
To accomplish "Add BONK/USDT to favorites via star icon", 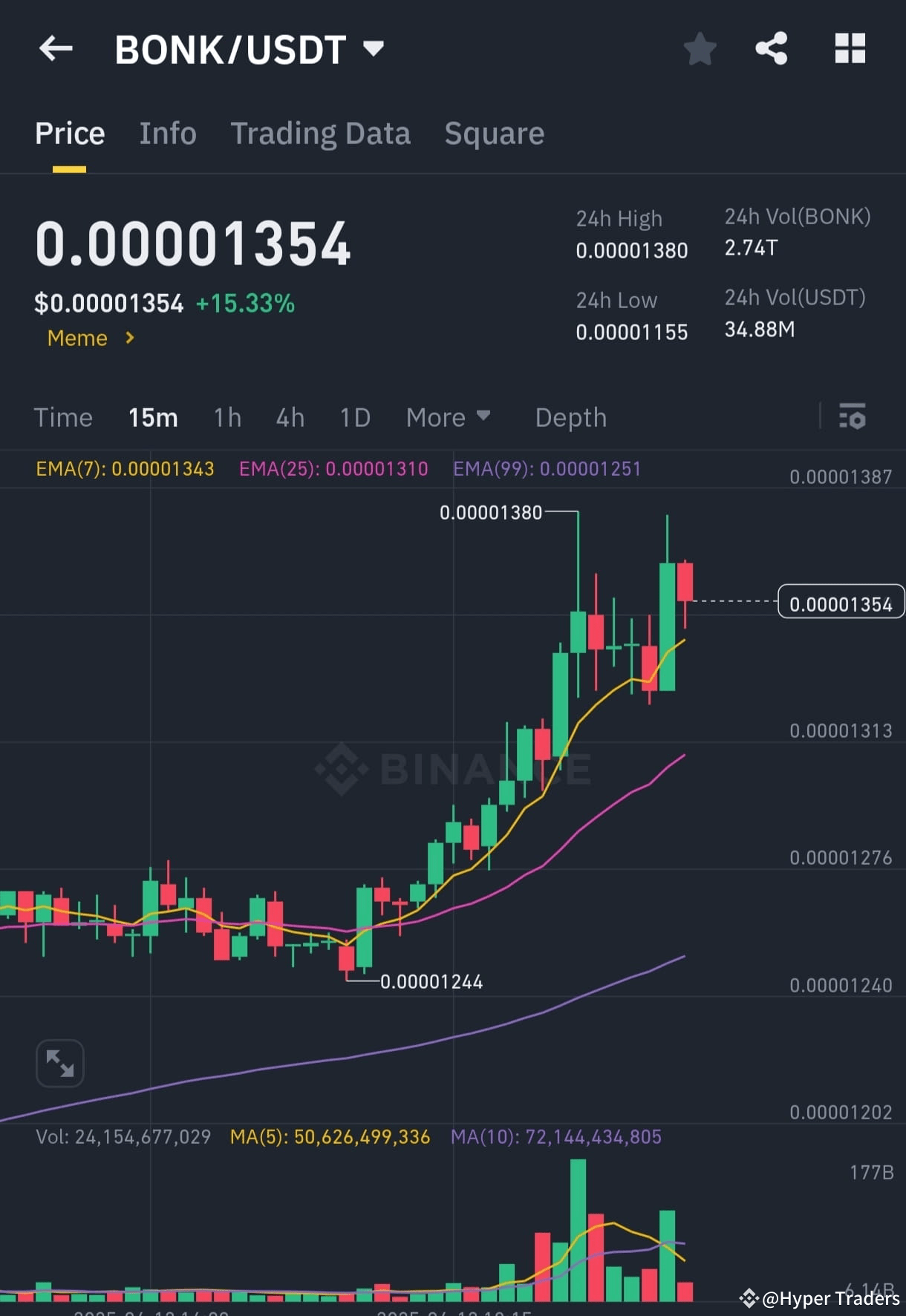I will point(699,48).
